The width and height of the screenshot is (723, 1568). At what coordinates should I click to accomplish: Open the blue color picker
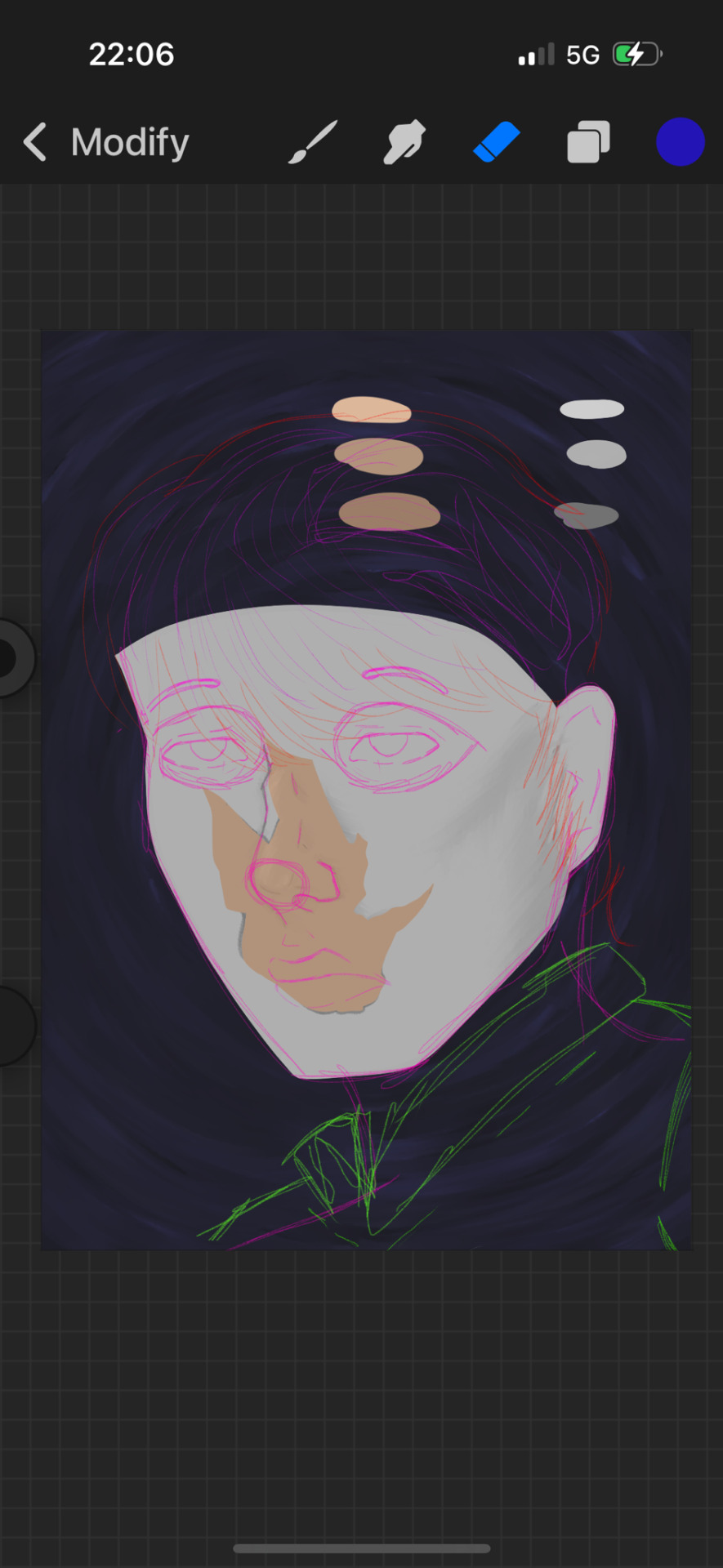pos(680,142)
